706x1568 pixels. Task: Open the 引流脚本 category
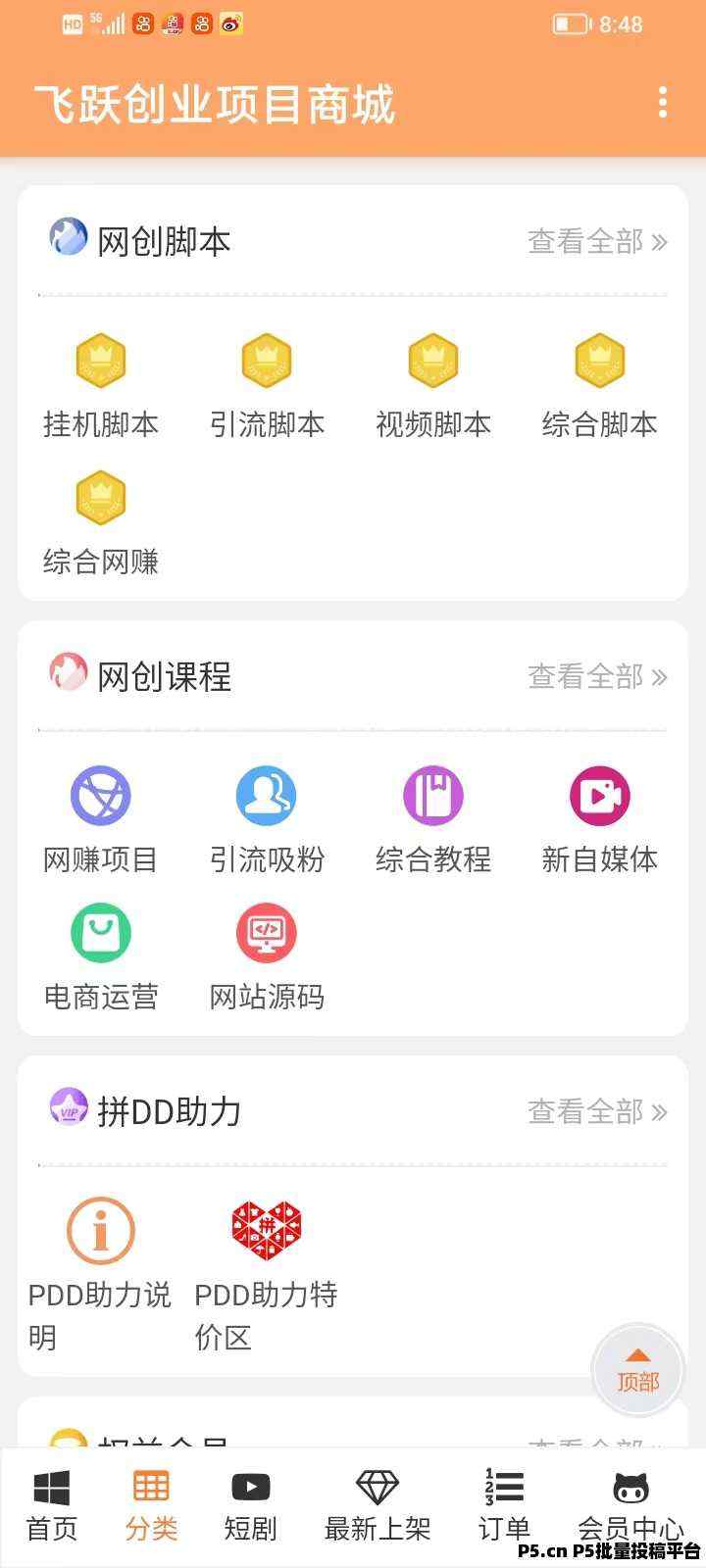coord(267,386)
